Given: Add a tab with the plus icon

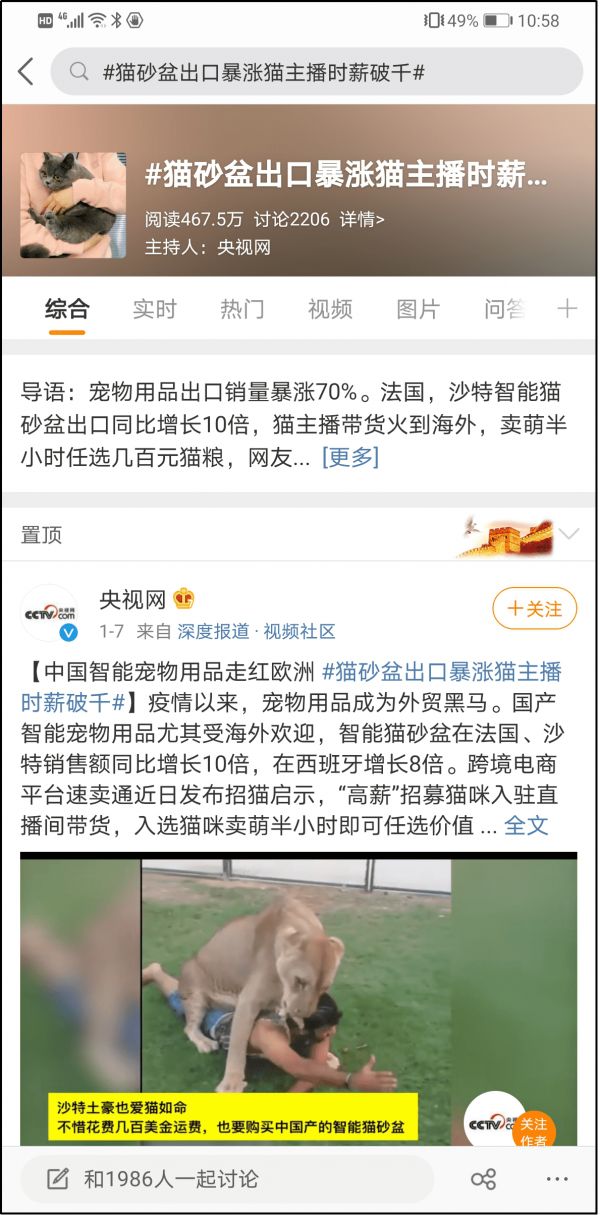Looking at the screenshot, I should [567, 309].
